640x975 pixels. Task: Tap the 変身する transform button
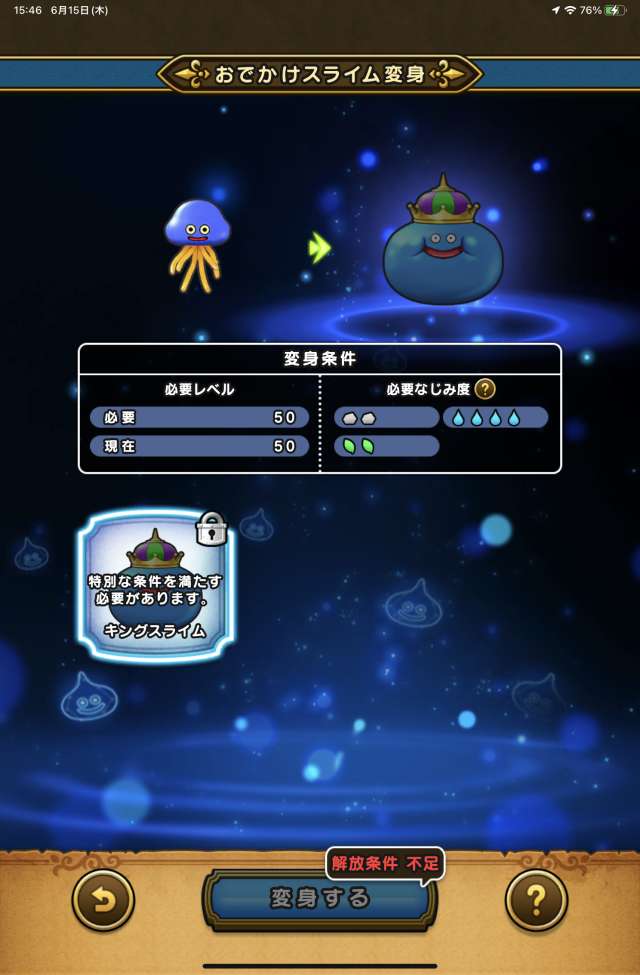click(320, 899)
